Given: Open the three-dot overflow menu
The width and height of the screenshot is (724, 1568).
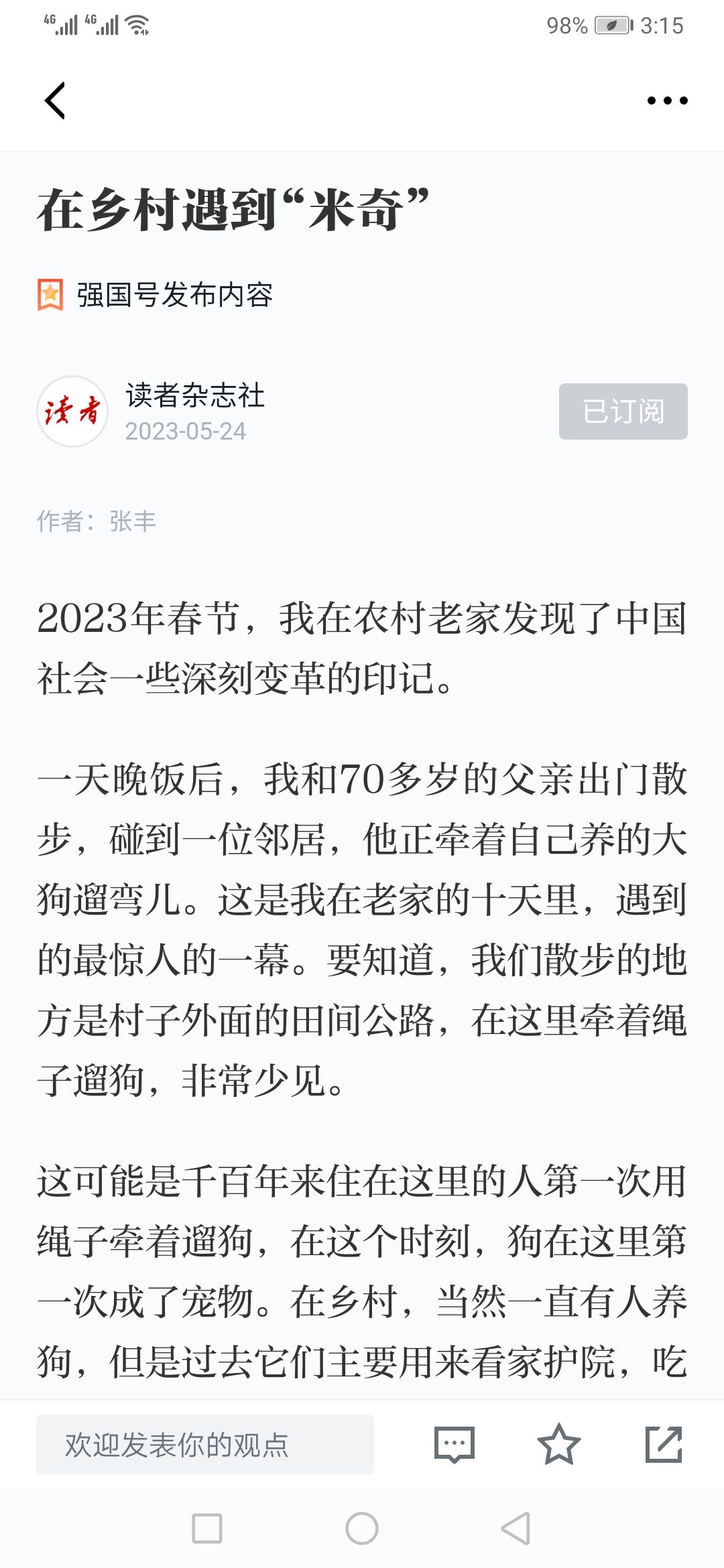Looking at the screenshot, I should pyautogui.click(x=667, y=101).
